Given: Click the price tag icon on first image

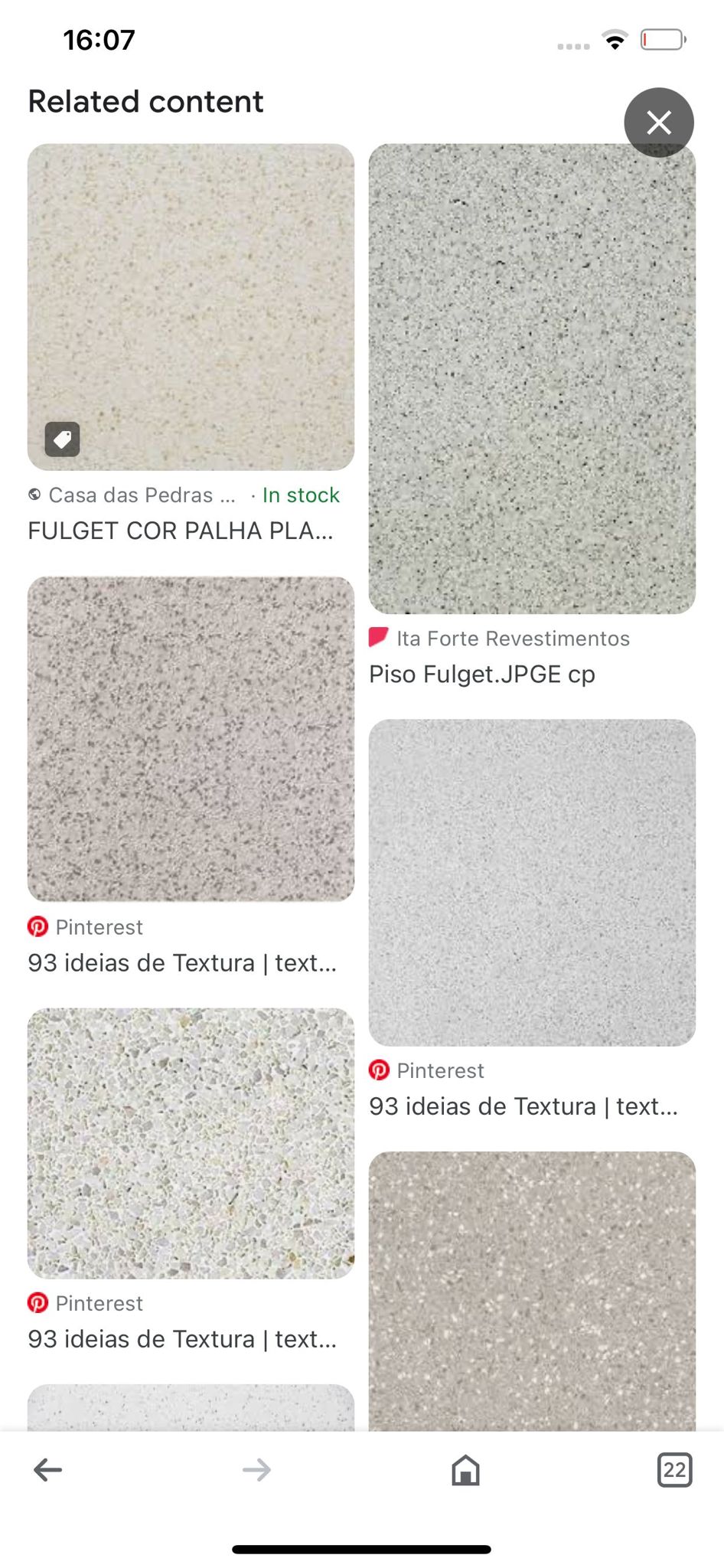Looking at the screenshot, I should pos(61,439).
